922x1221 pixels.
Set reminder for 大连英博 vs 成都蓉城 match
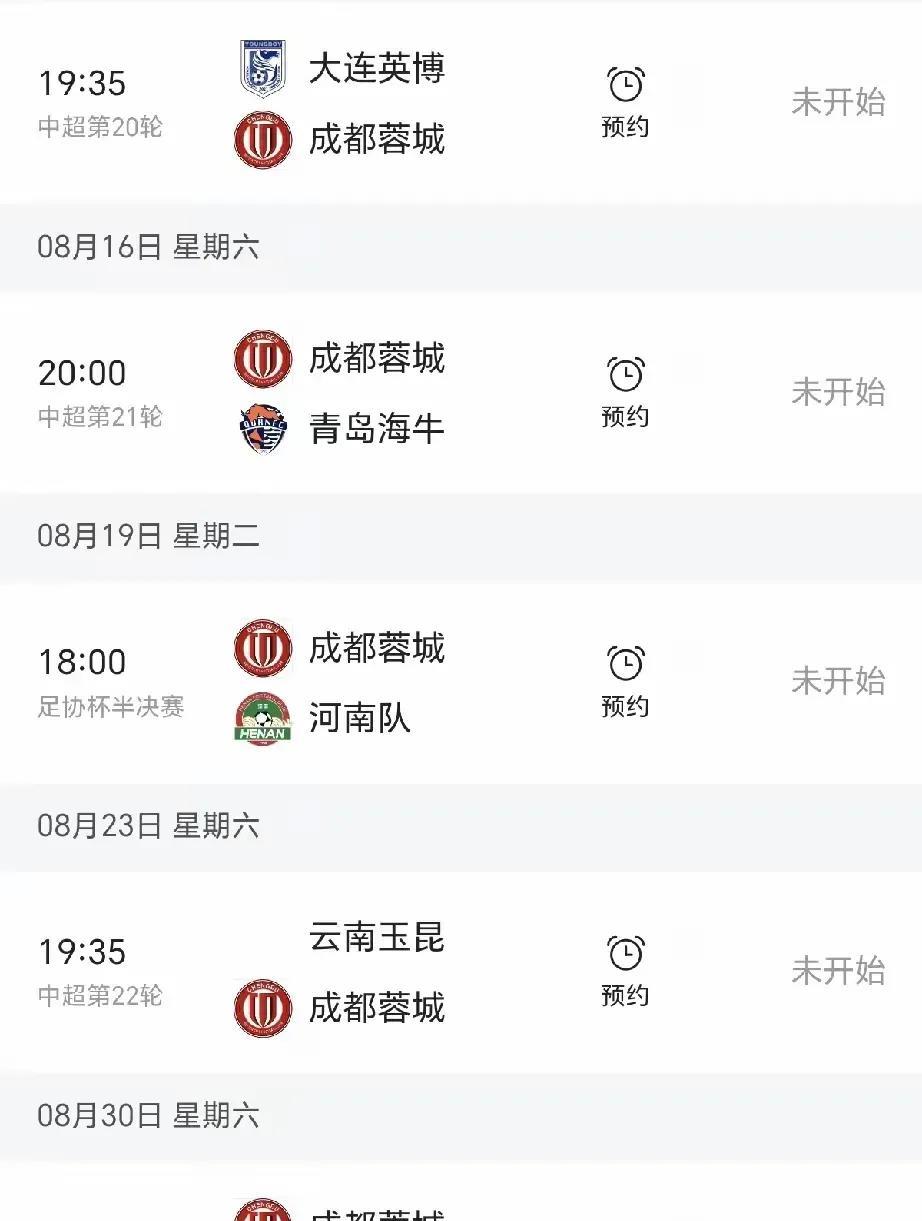[625, 101]
